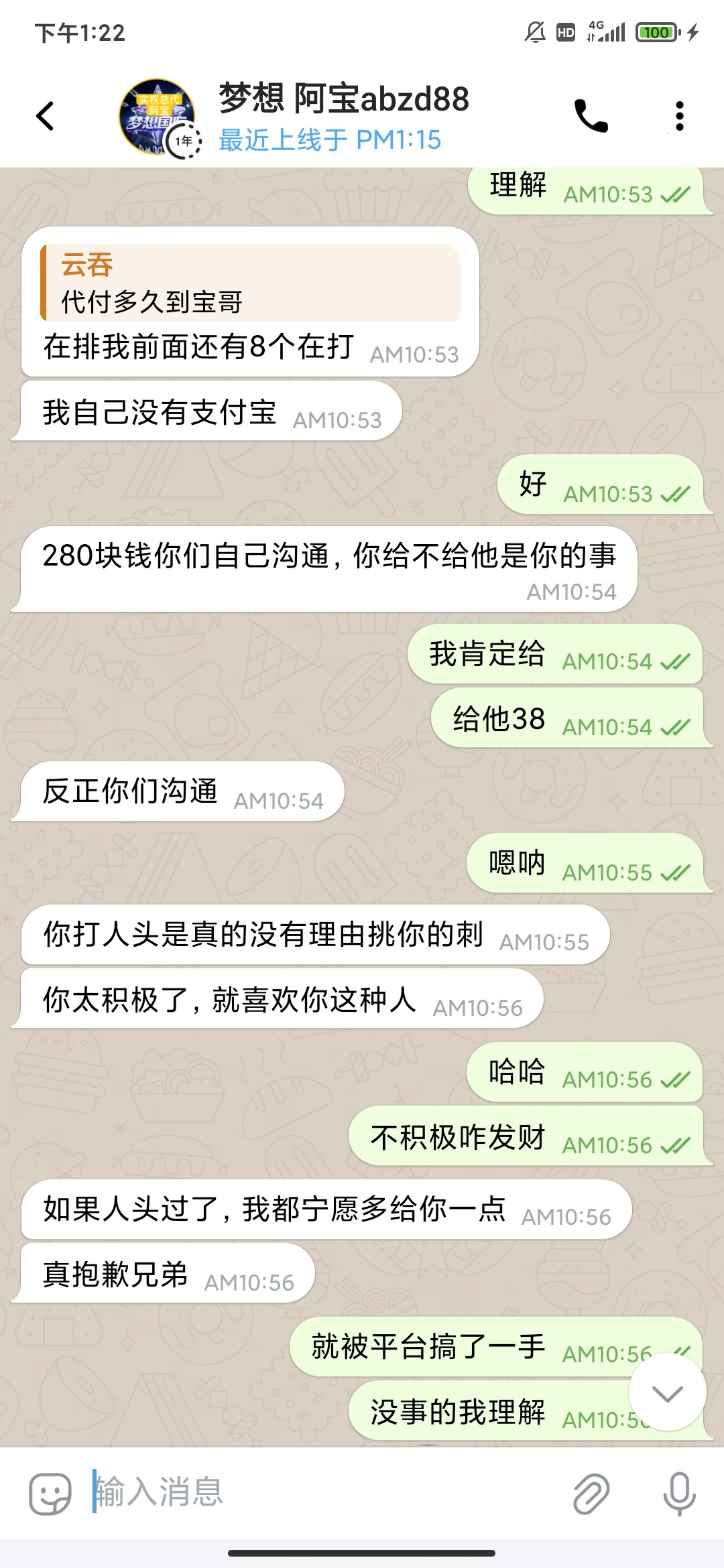Start a voice call with this contact
The height and width of the screenshot is (1568, 724).
[591, 116]
